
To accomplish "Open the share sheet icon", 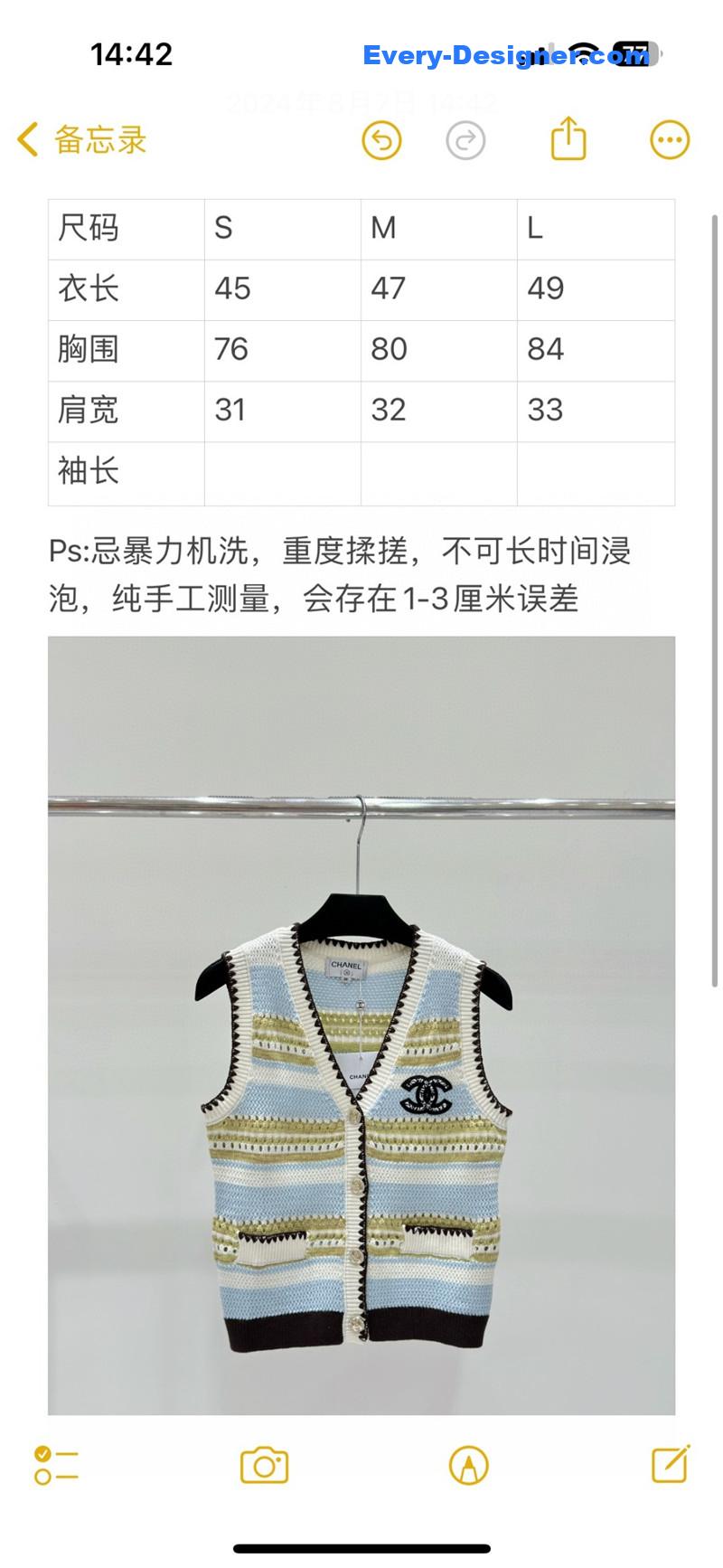I will click(568, 140).
